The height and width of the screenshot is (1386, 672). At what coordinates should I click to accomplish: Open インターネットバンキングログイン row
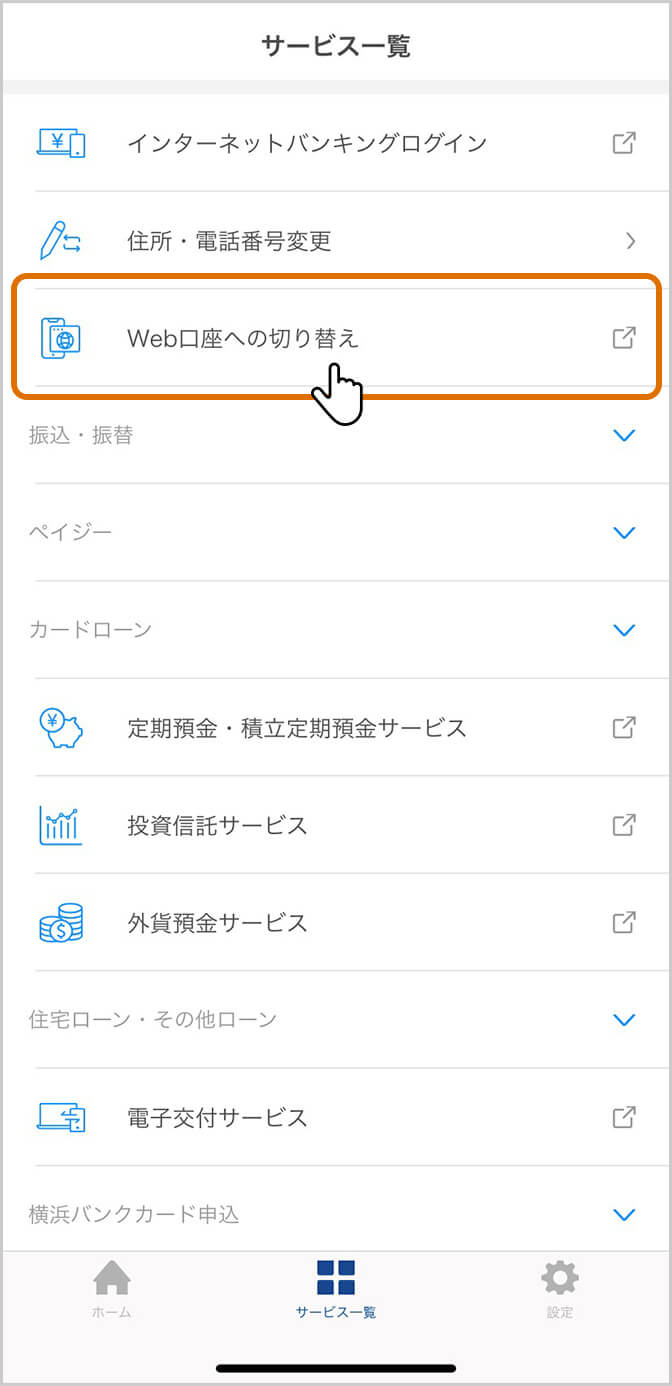point(336,143)
